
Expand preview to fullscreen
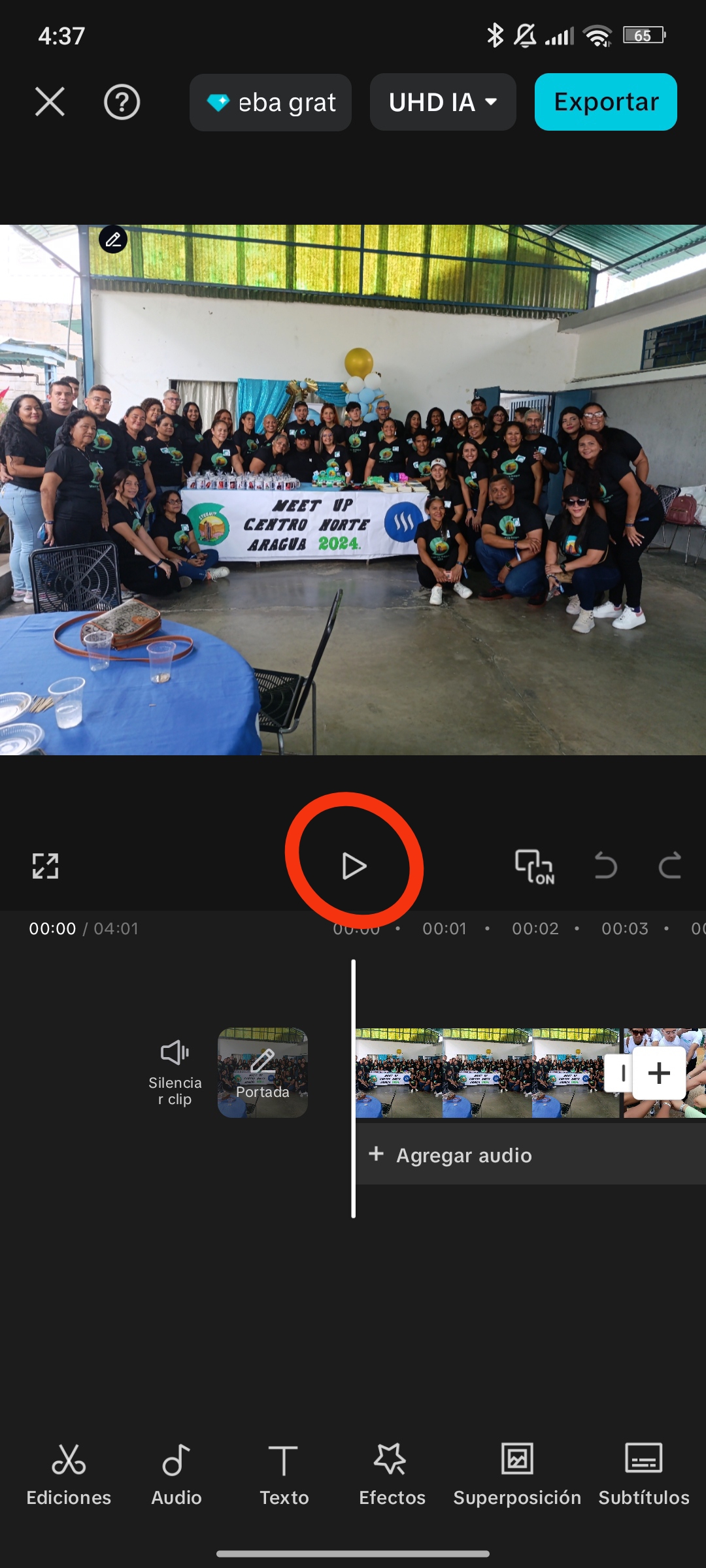(45, 866)
